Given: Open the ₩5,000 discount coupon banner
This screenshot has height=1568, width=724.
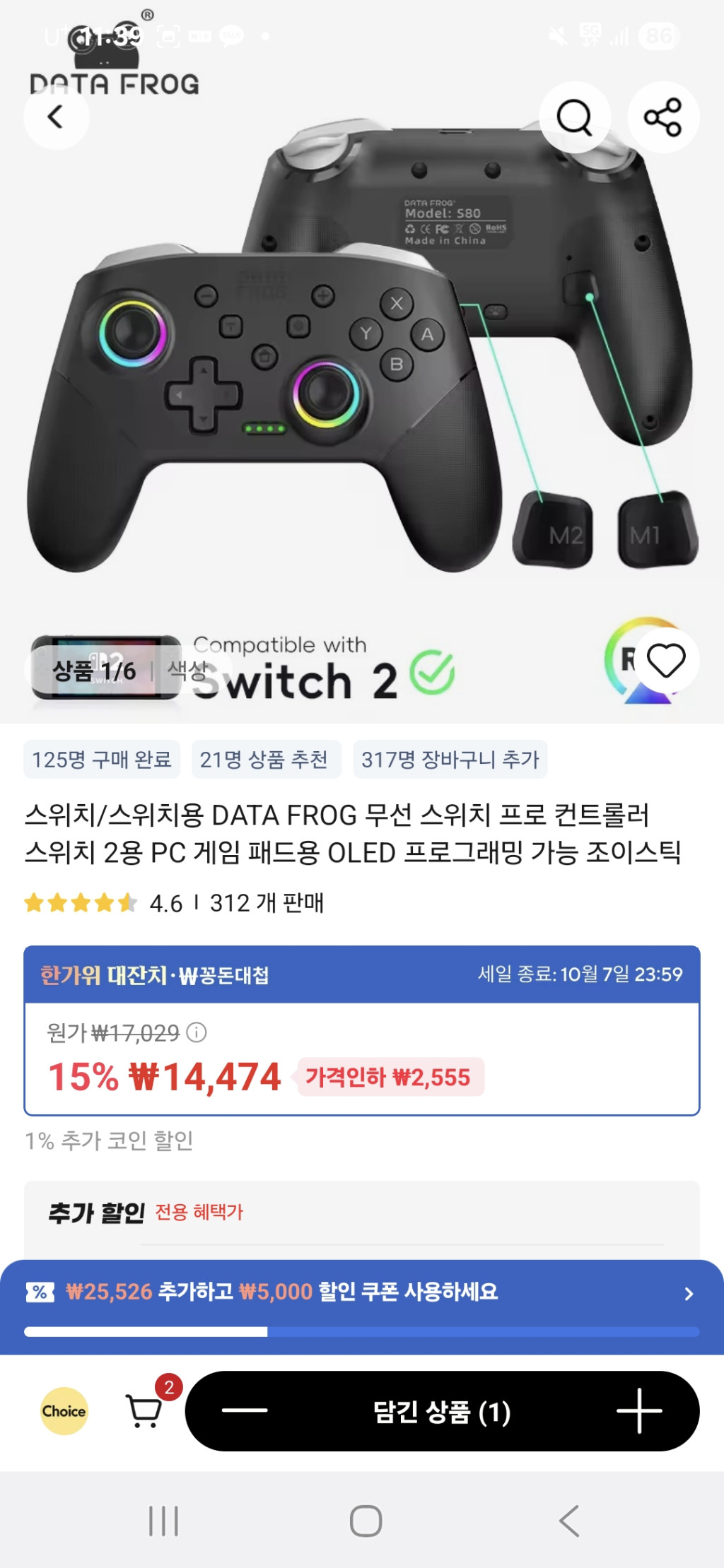Looking at the screenshot, I should pyautogui.click(x=362, y=1292).
